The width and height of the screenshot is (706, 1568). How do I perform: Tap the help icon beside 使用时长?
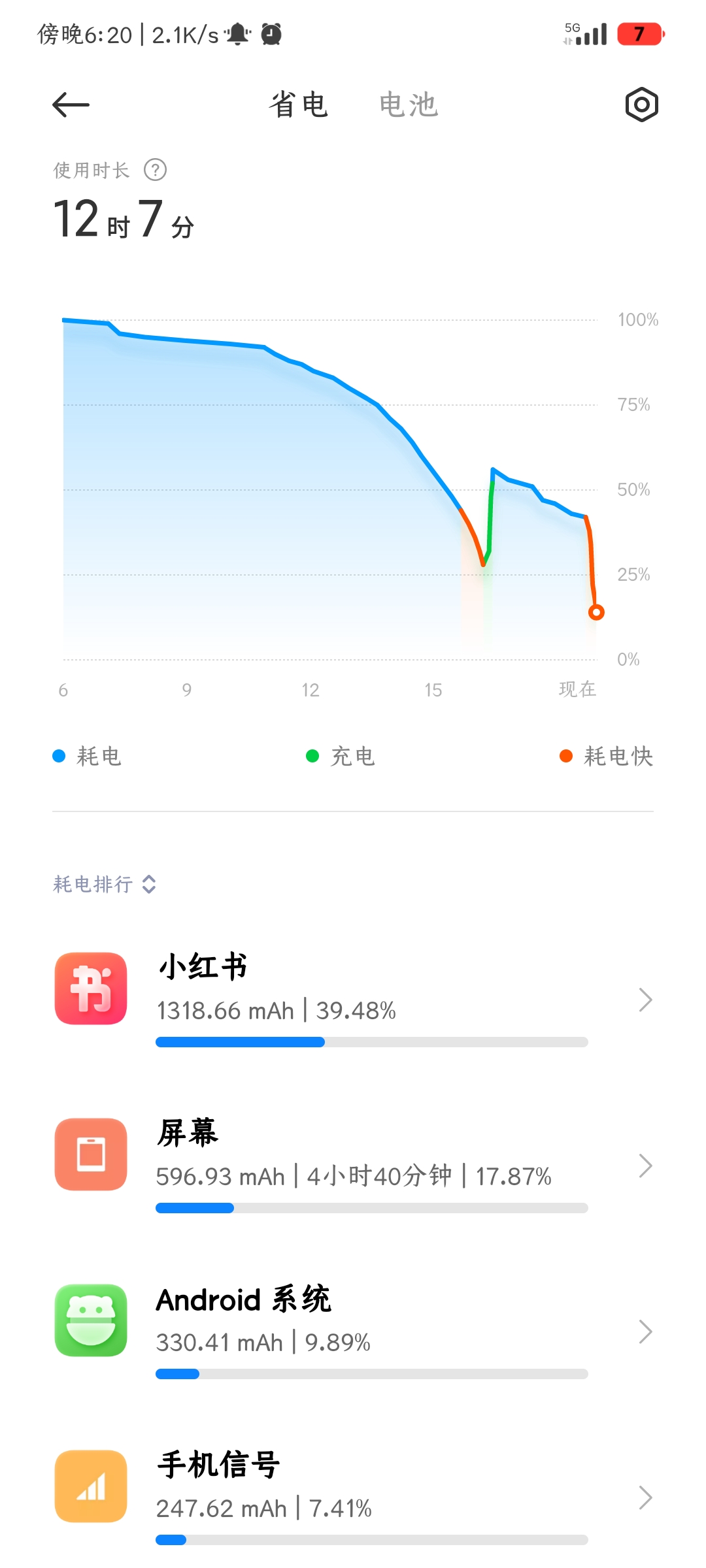pyautogui.click(x=155, y=170)
